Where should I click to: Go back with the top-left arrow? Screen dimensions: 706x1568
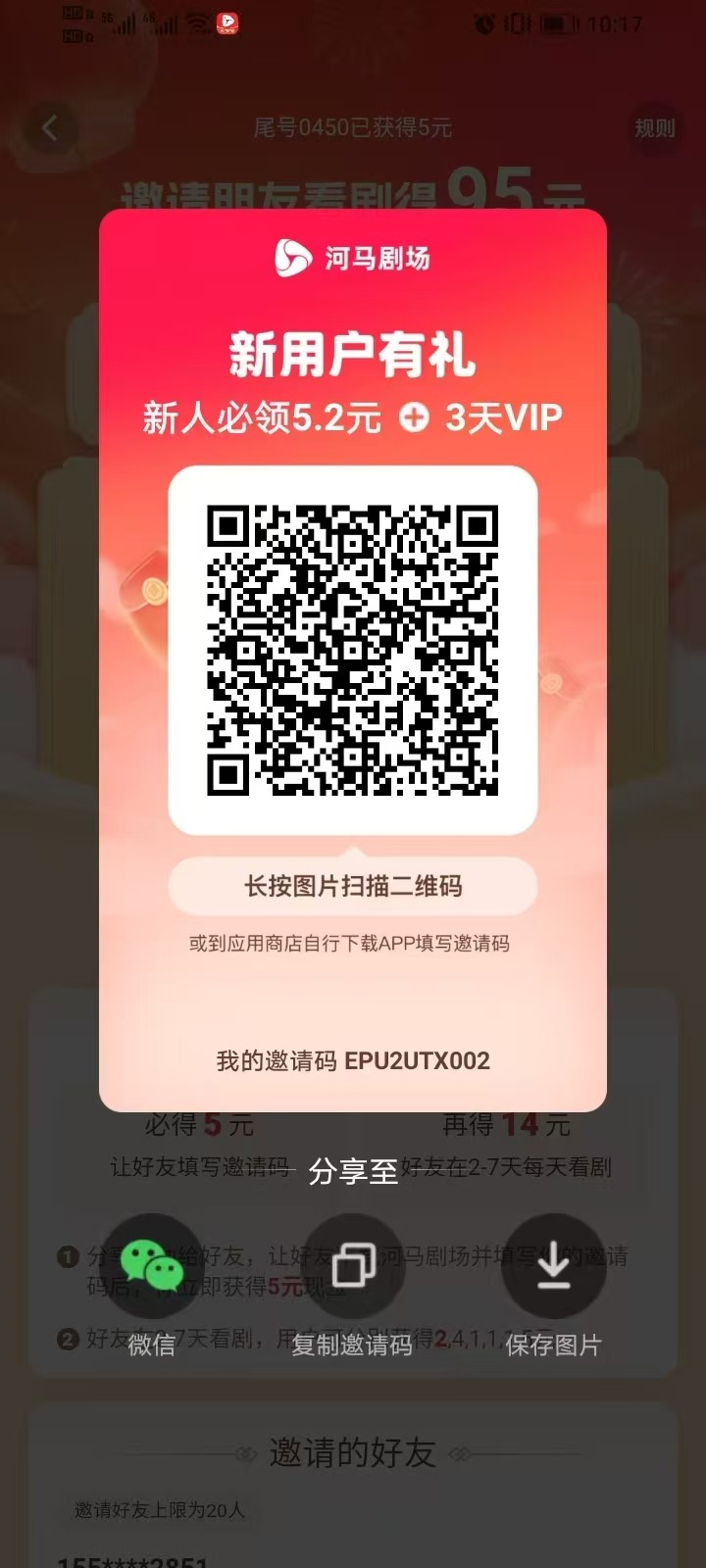[50, 127]
